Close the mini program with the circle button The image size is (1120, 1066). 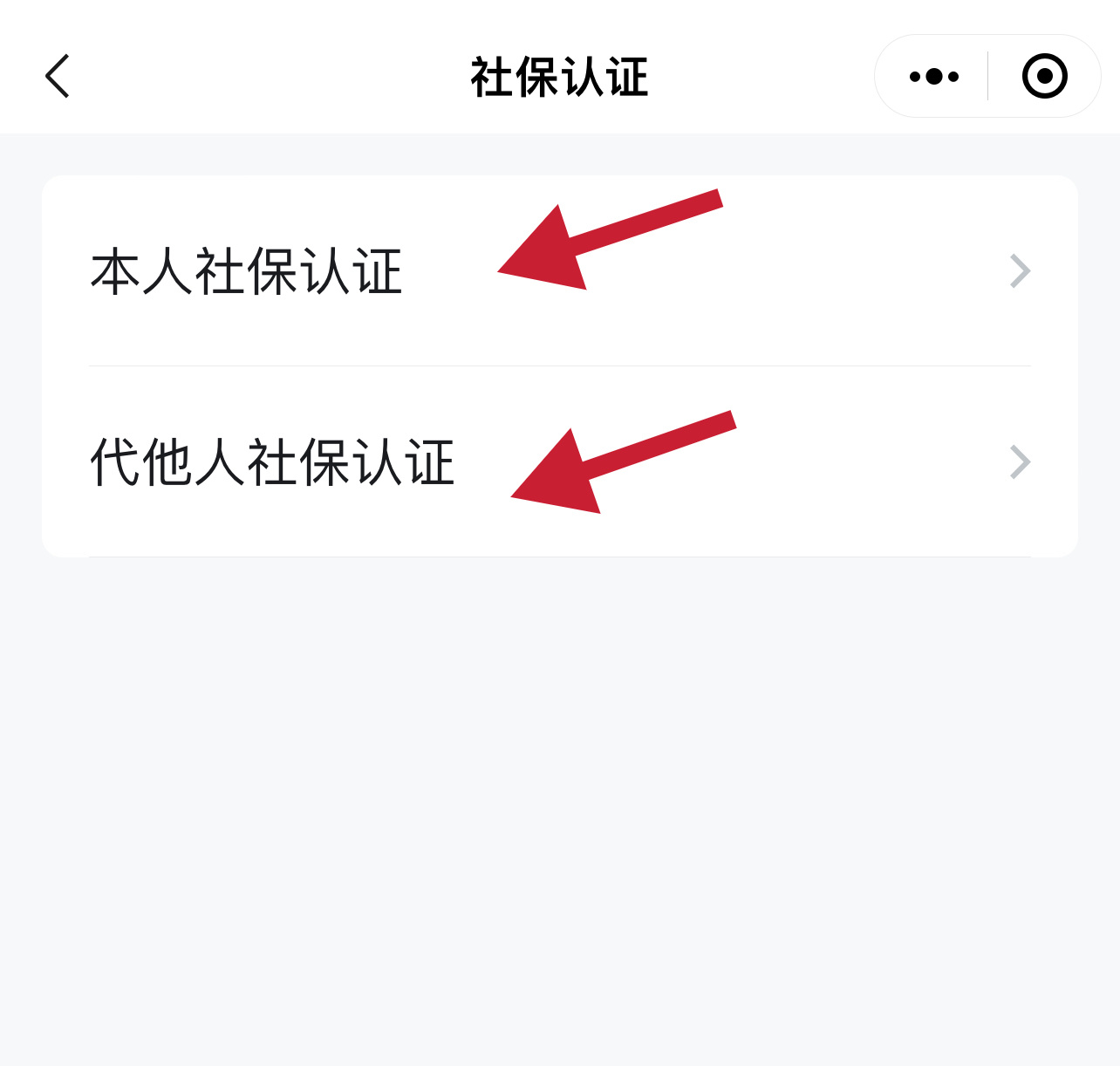pos(1044,77)
